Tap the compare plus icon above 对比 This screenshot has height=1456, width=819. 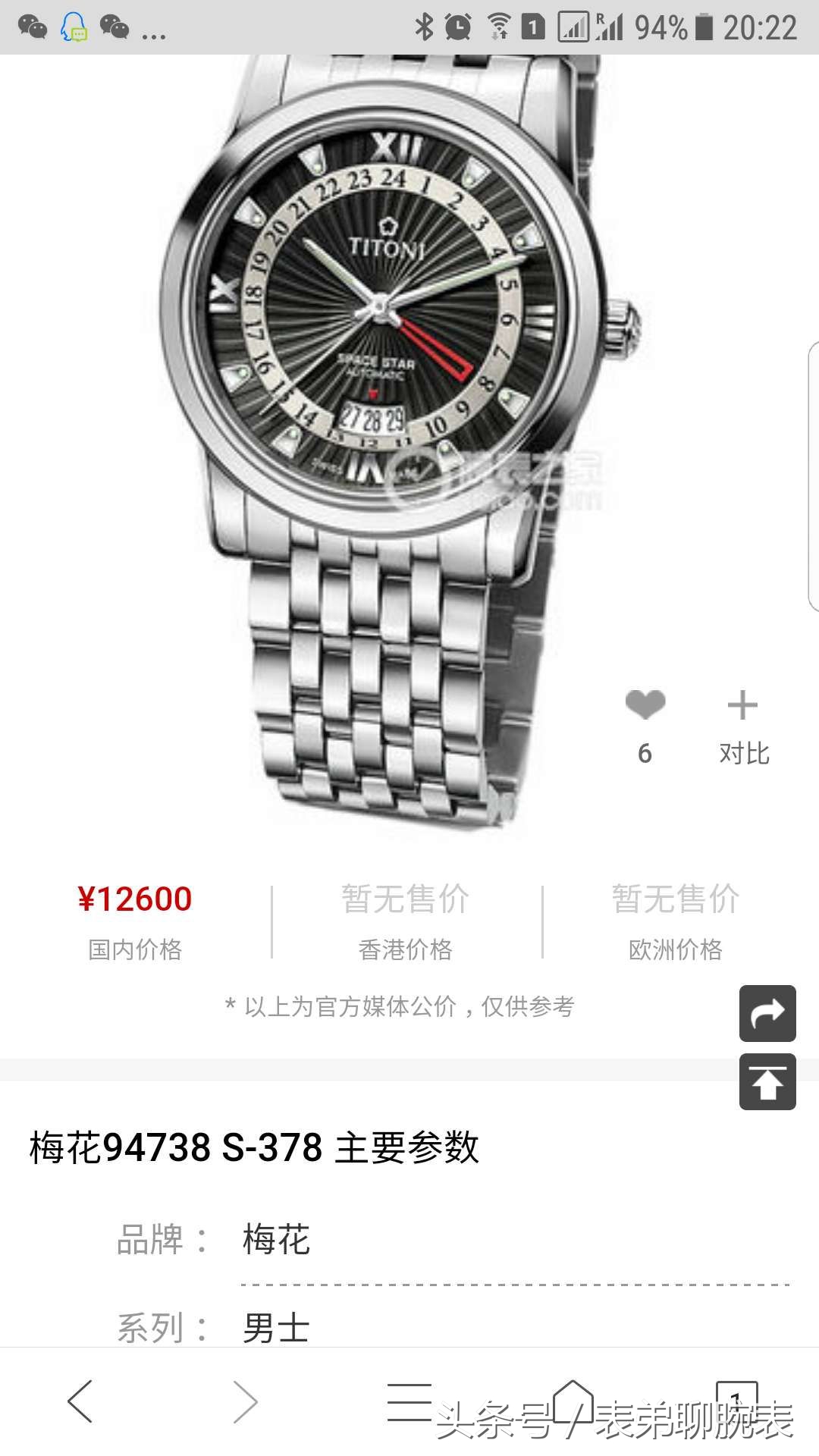(742, 705)
